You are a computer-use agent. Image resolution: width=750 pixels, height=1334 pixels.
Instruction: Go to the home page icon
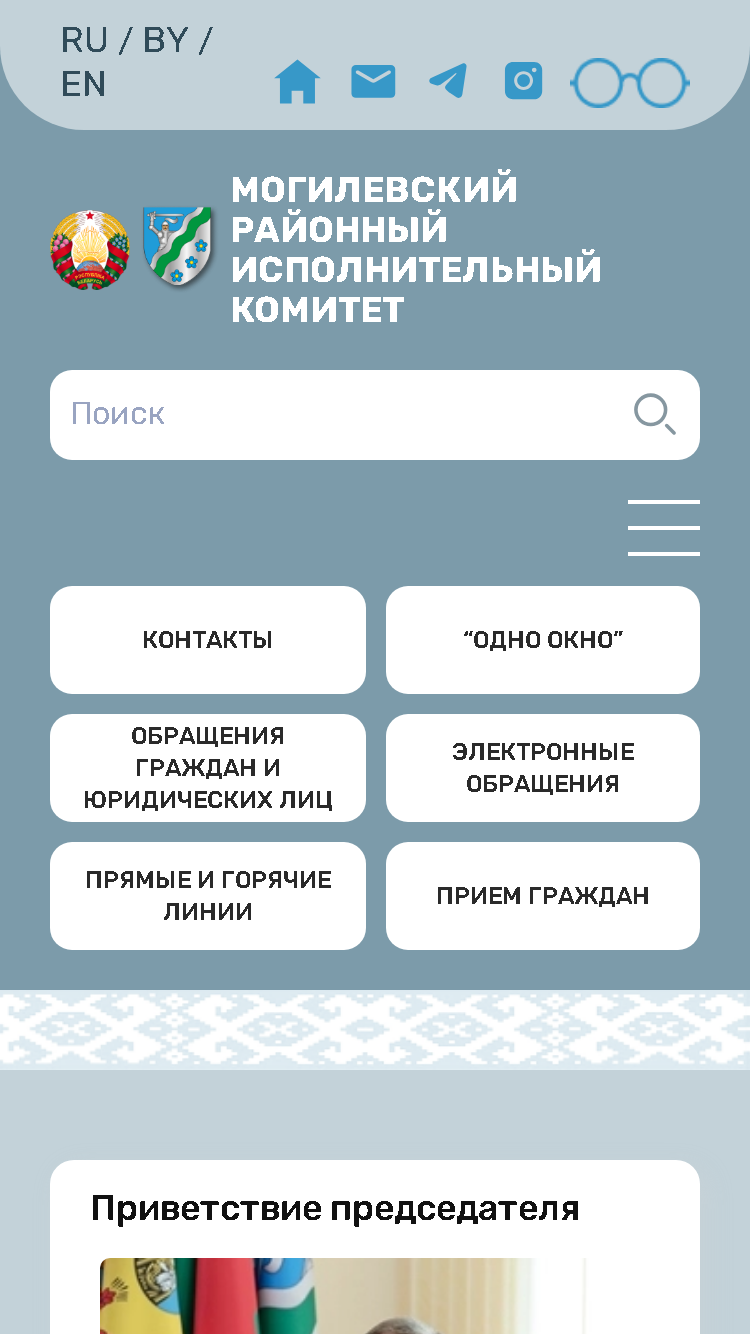298,82
